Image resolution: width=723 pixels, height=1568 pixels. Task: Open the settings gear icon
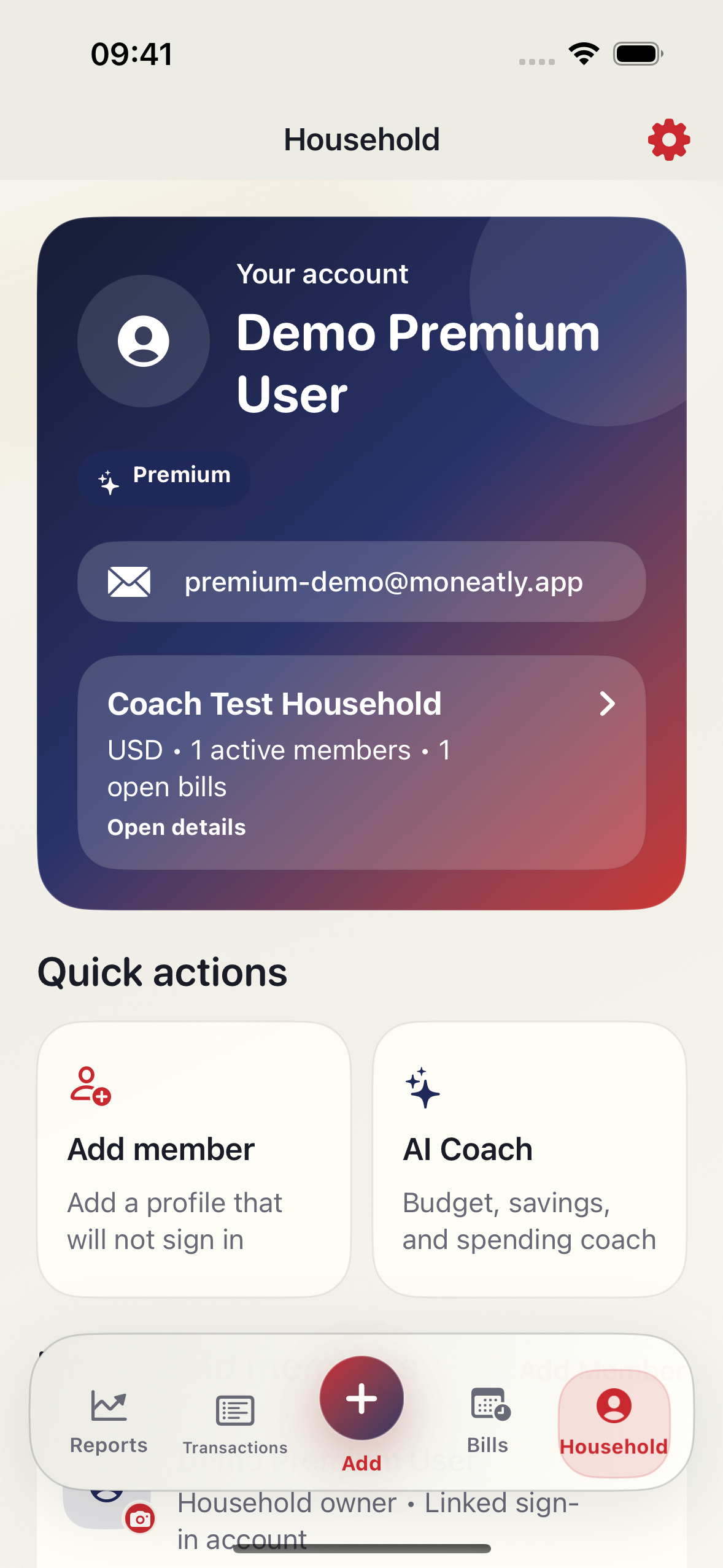tap(669, 140)
